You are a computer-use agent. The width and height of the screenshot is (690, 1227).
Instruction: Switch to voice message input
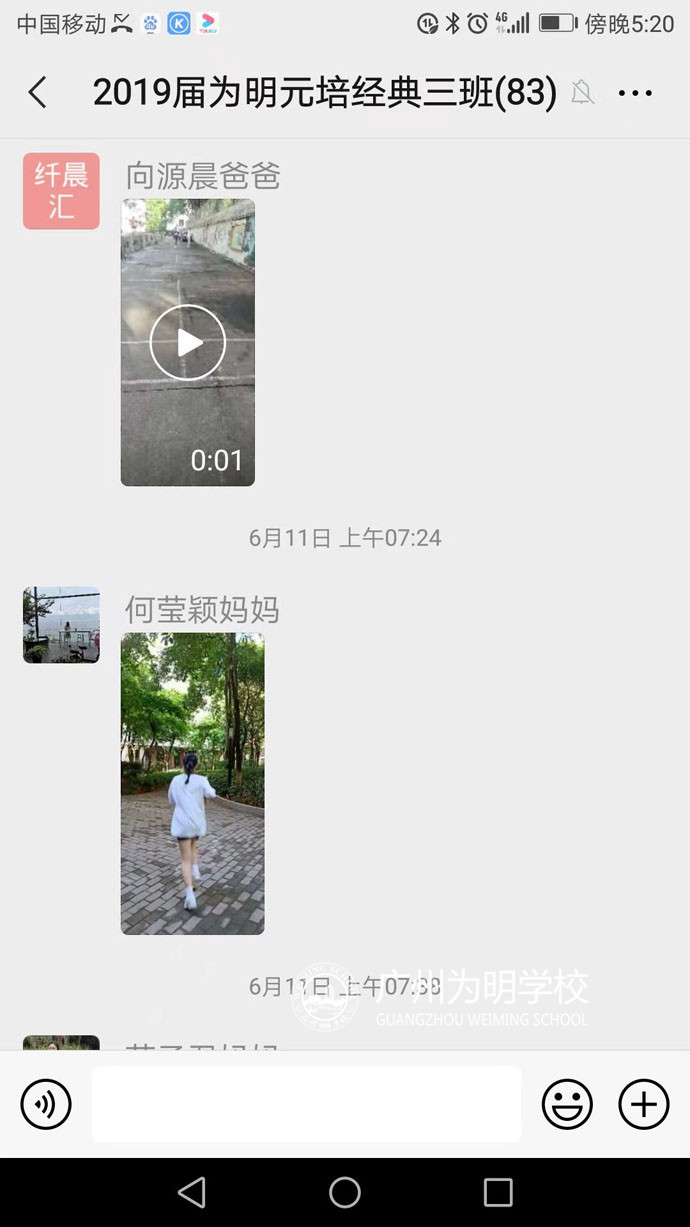[x=46, y=1104]
